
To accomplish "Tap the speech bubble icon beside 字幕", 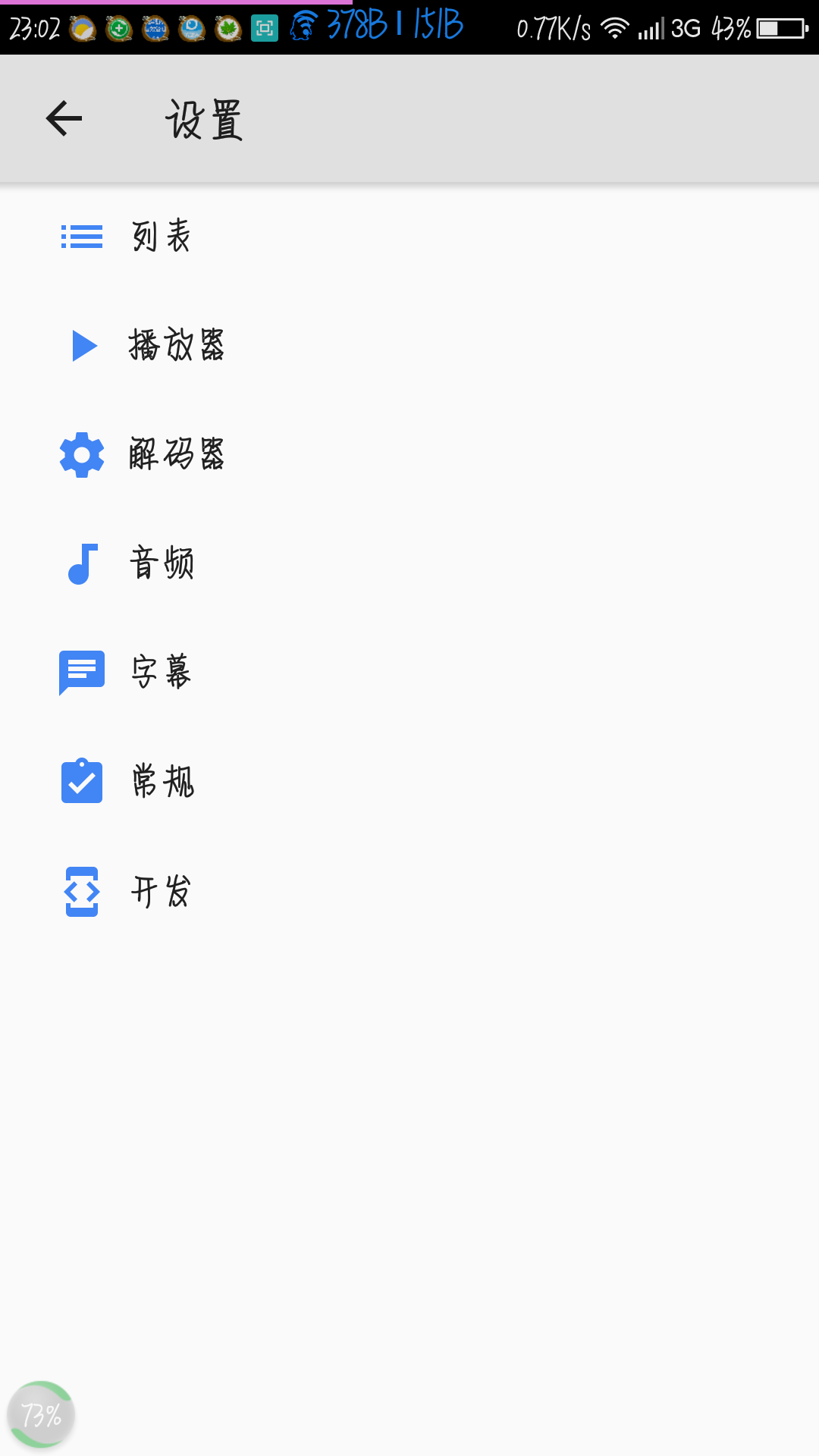I will pos(81,673).
